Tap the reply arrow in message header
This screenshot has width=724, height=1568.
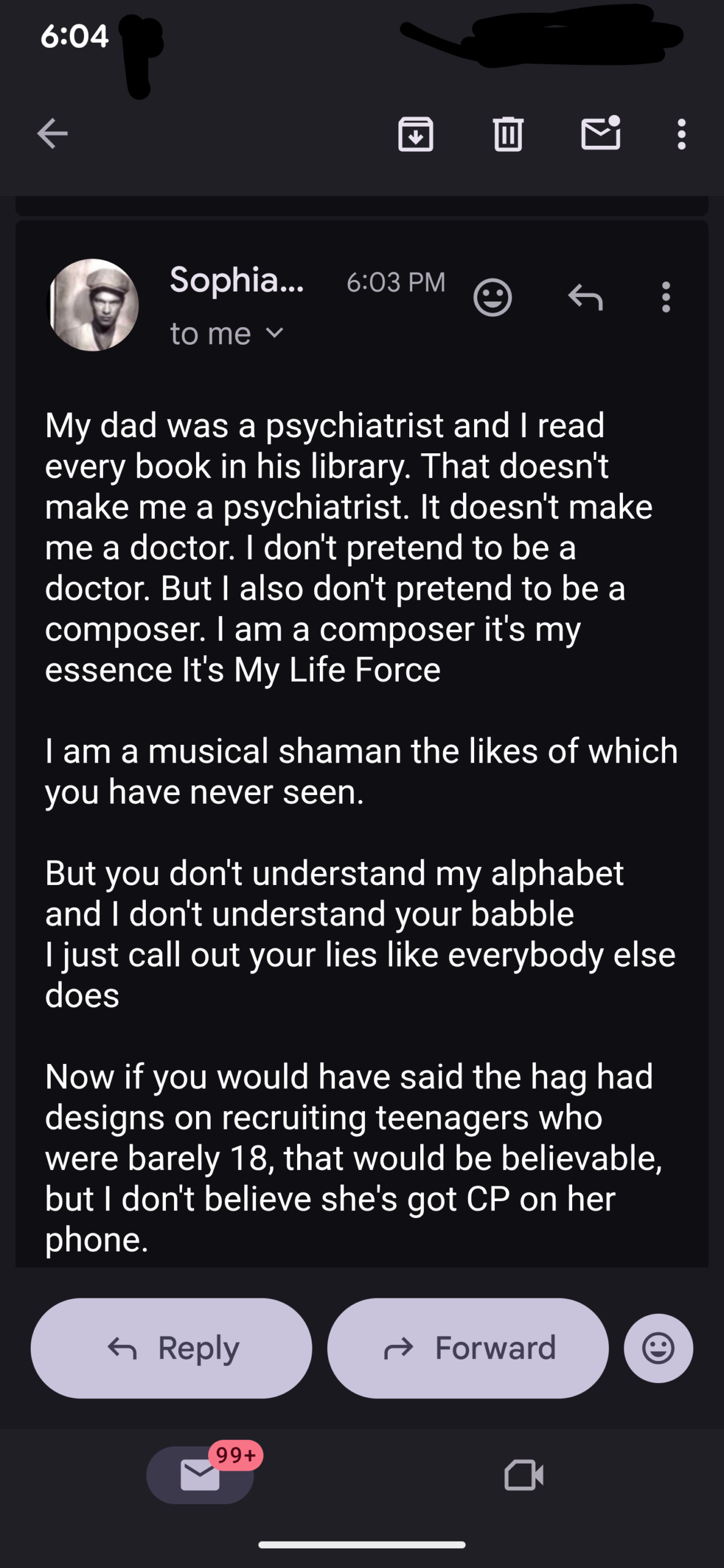pos(585,298)
